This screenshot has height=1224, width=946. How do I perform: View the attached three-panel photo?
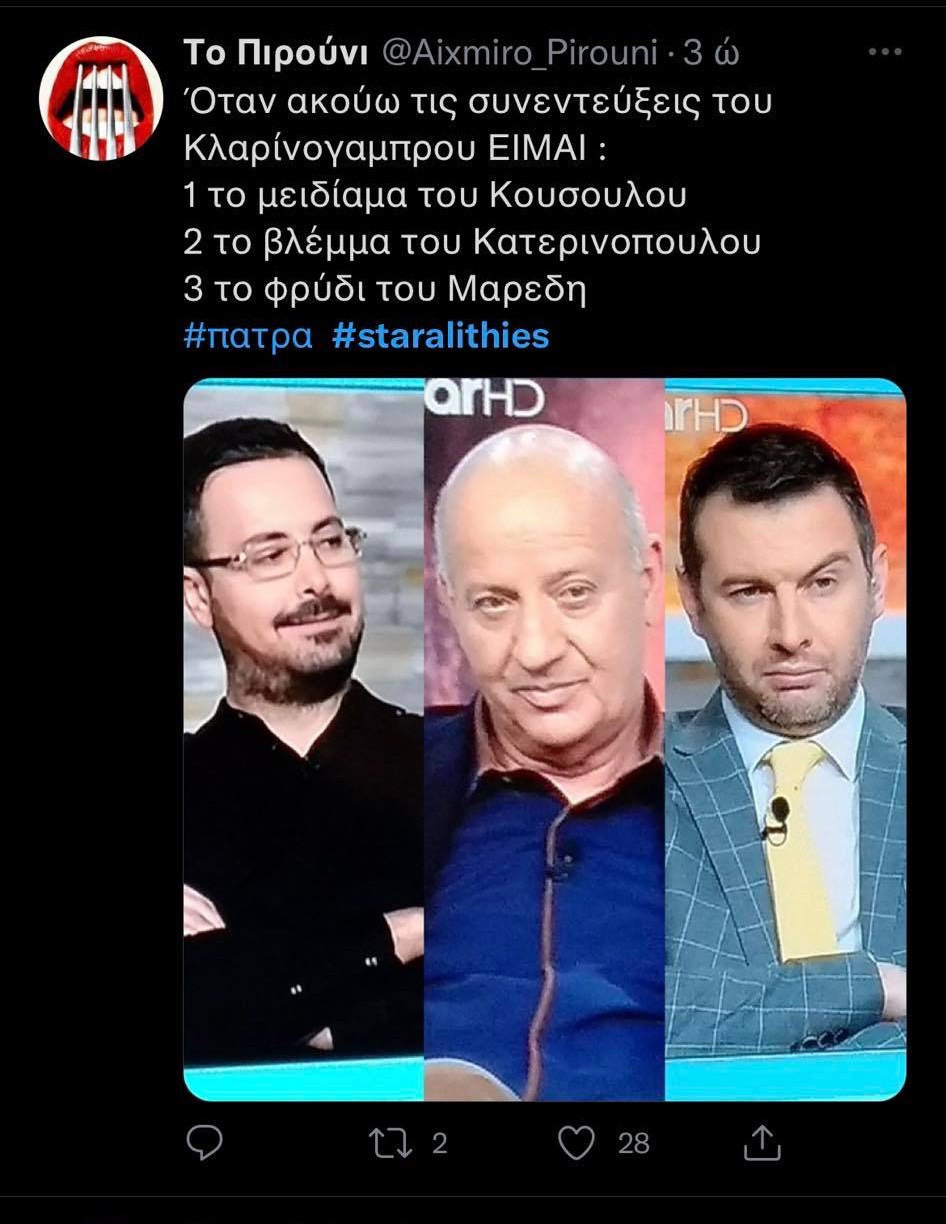[x=544, y=740]
